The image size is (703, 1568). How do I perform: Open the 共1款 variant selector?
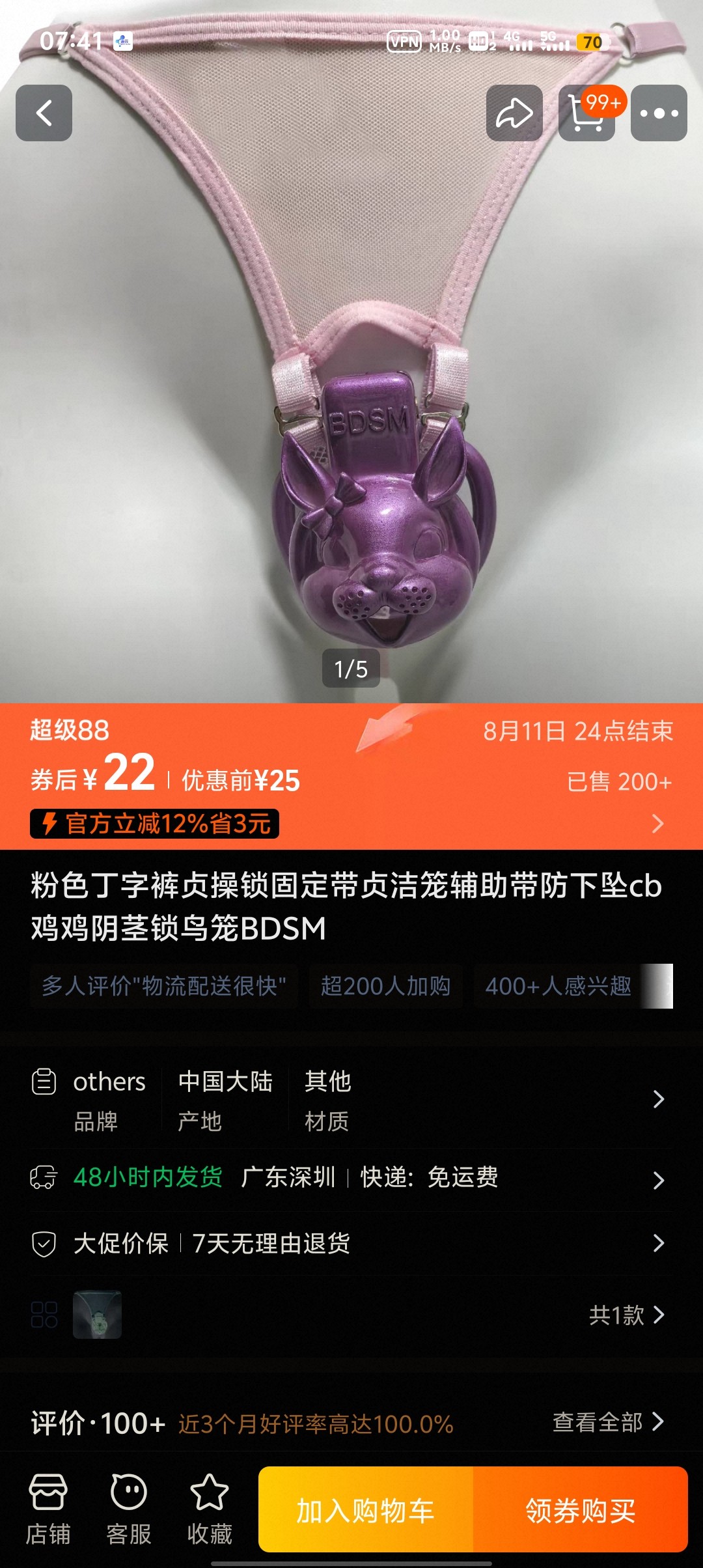[x=626, y=1315]
